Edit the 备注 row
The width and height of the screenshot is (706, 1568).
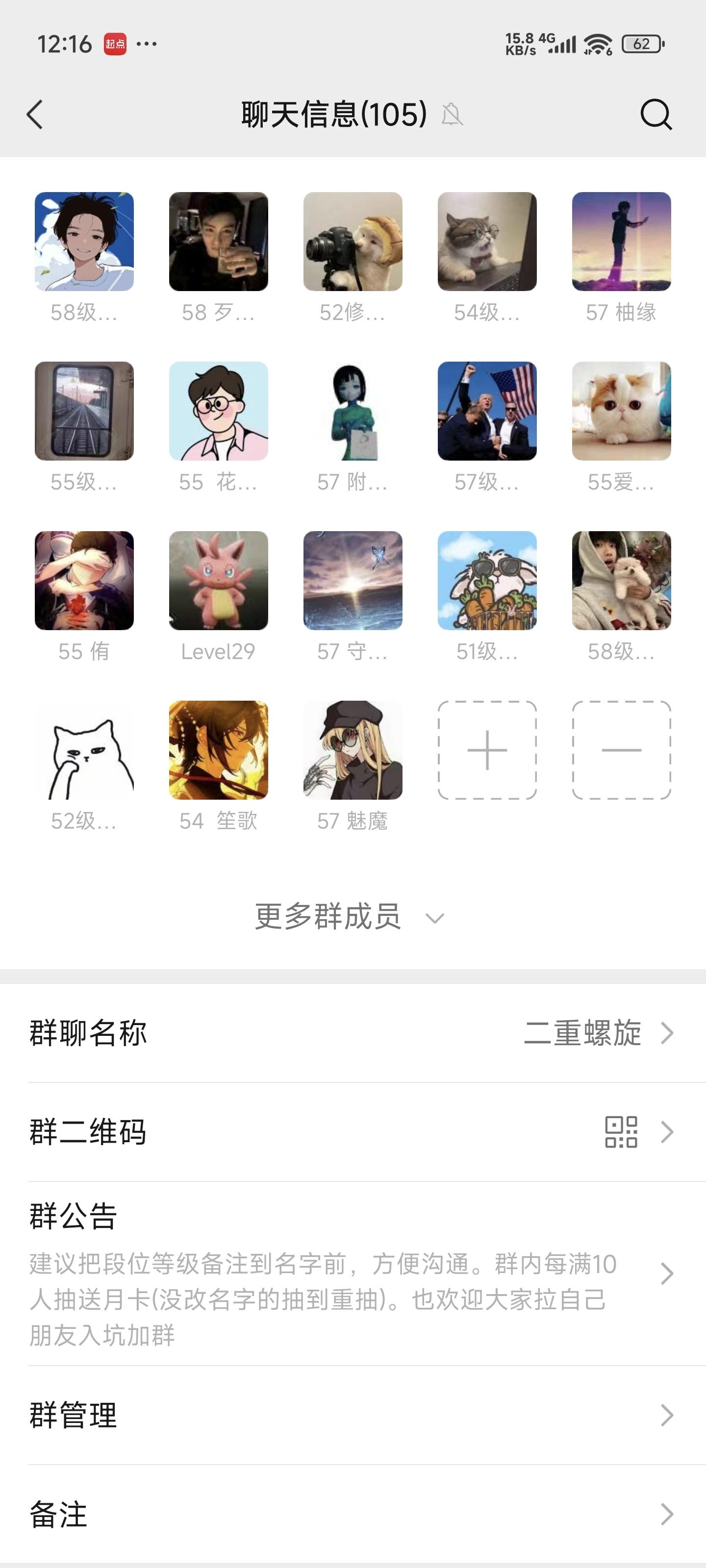pyautogui.click(x=353, y=1514)
